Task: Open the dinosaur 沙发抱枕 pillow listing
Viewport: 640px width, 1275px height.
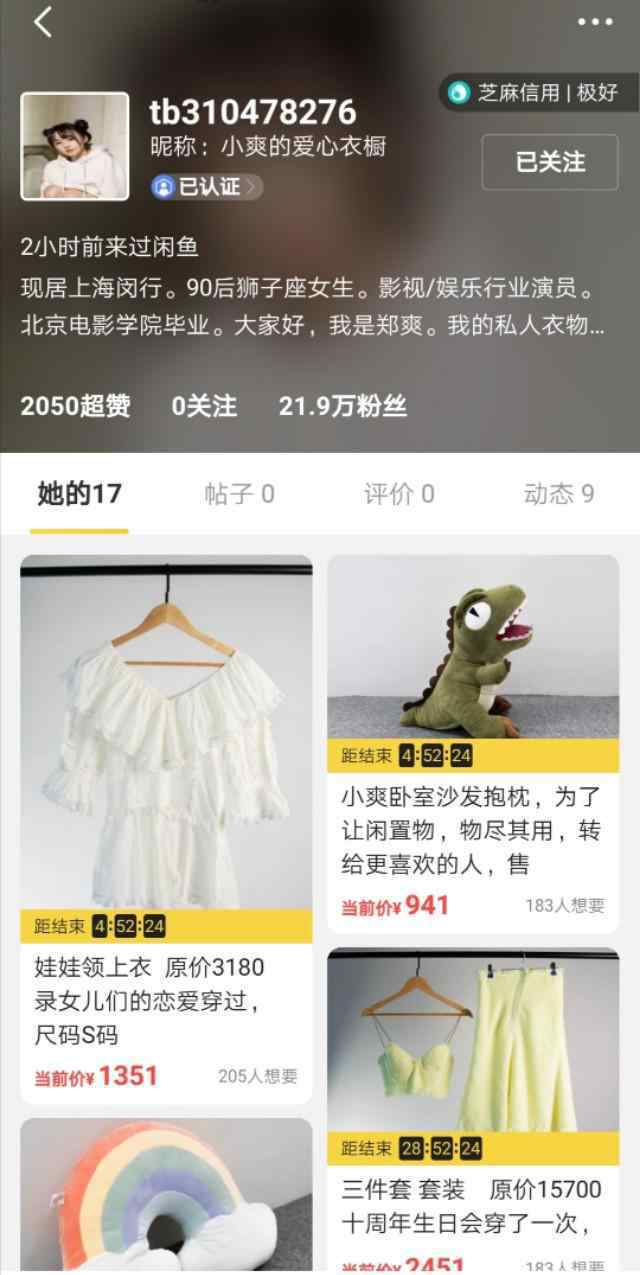Action: 473,744
